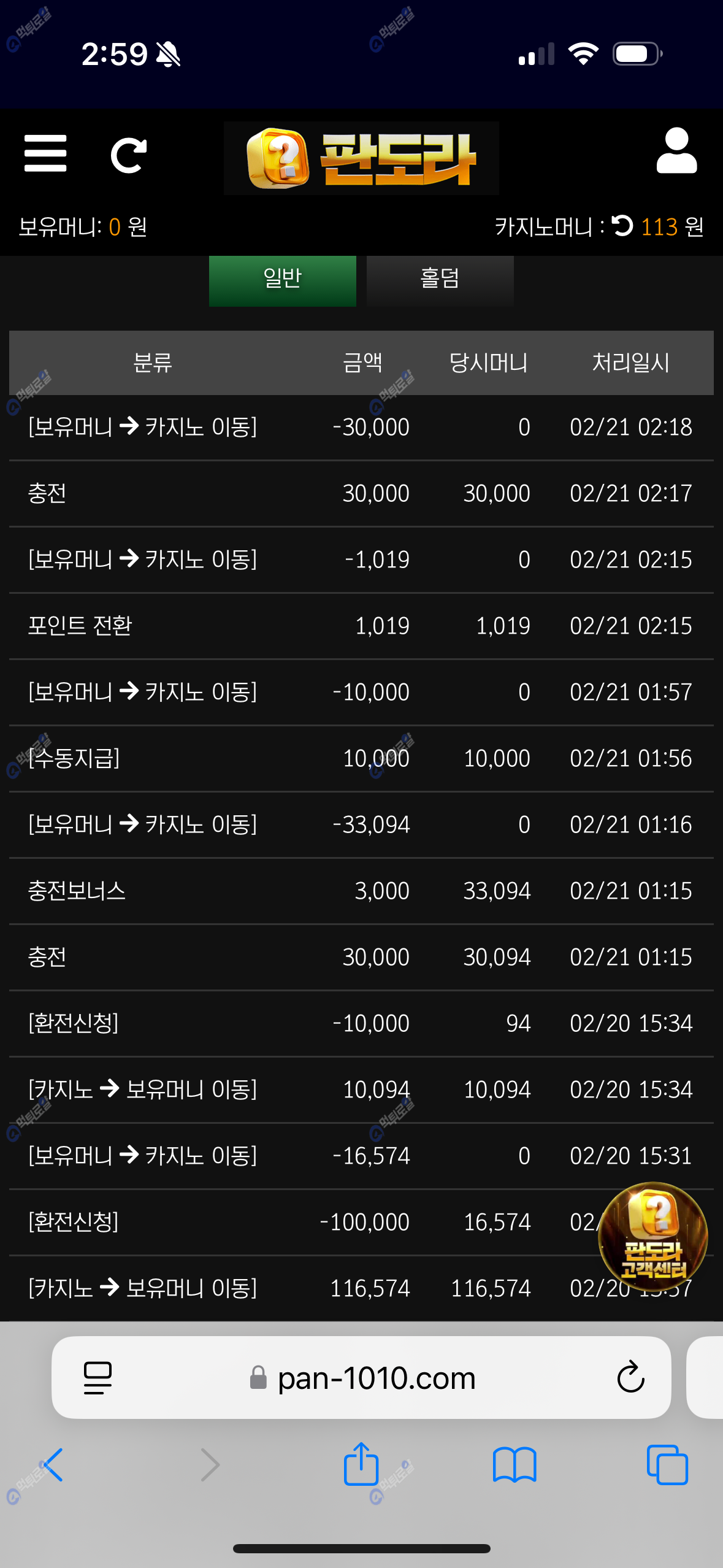Image resolution: width=723 pixels, height=1568 pixels.
Task: Refresh the 카지노머니 balance
Action: pos(622,226)
